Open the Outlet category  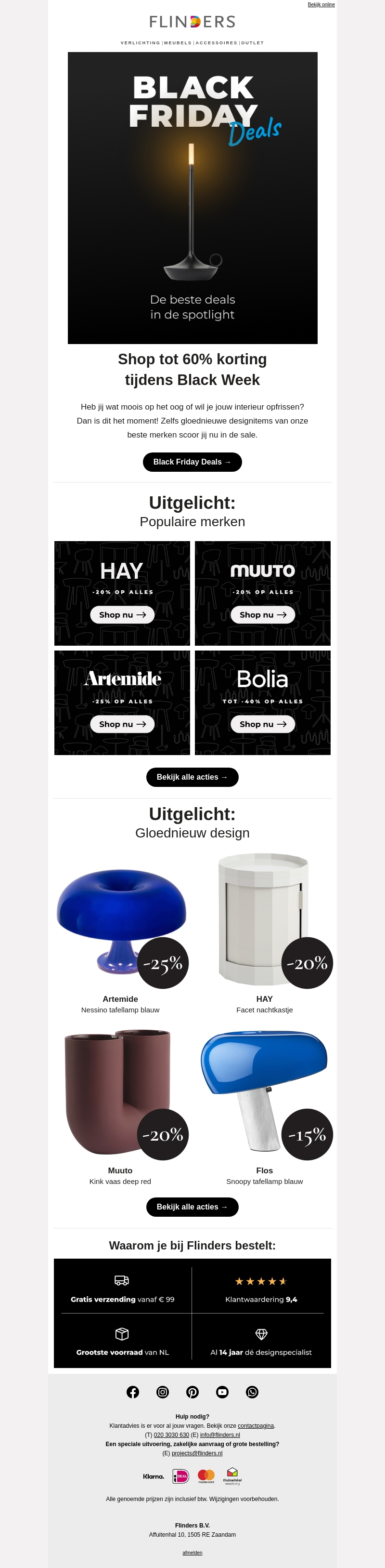[x=252, y=43]
